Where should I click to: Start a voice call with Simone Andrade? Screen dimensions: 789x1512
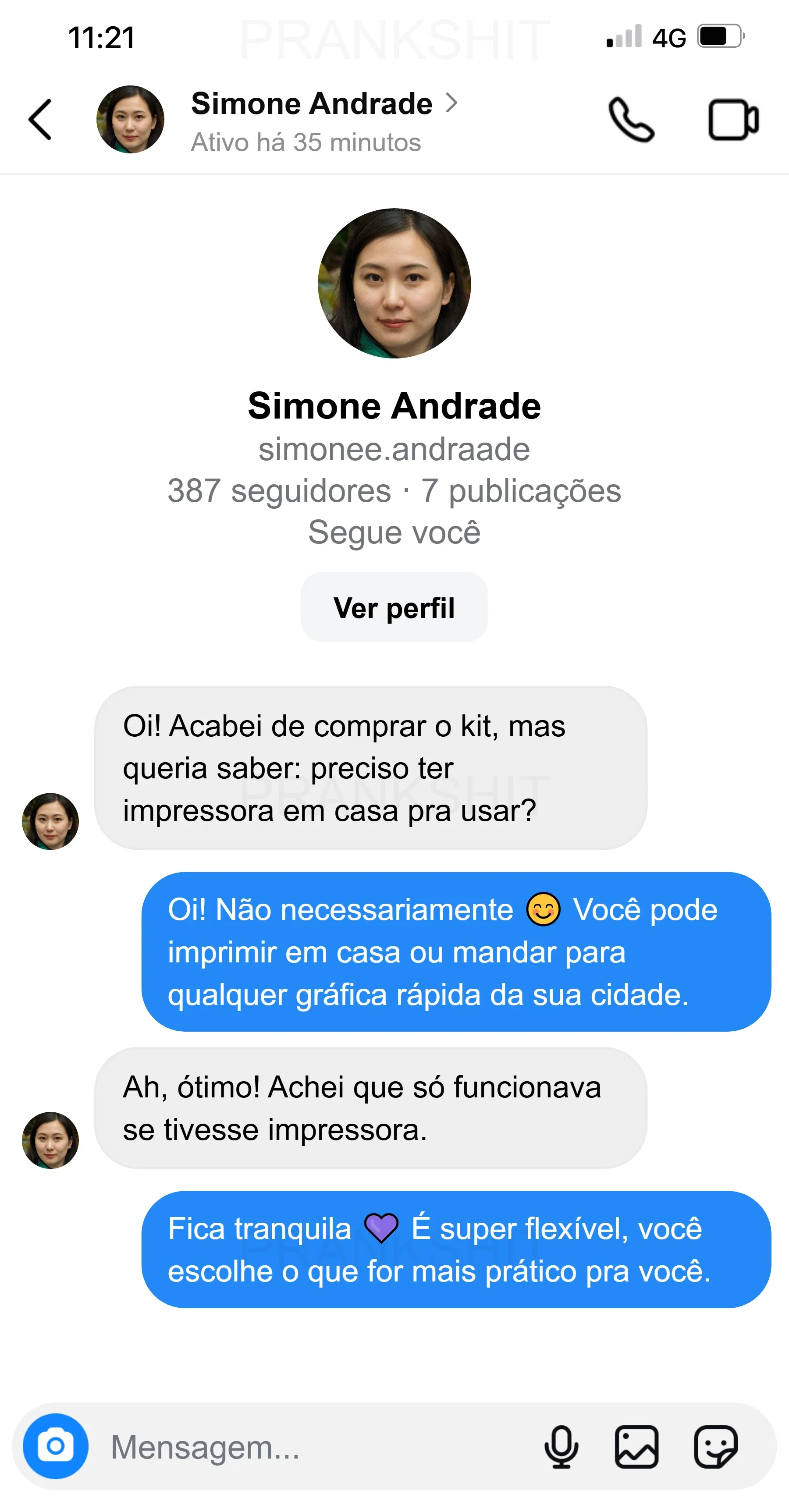(x=631, y=120)
